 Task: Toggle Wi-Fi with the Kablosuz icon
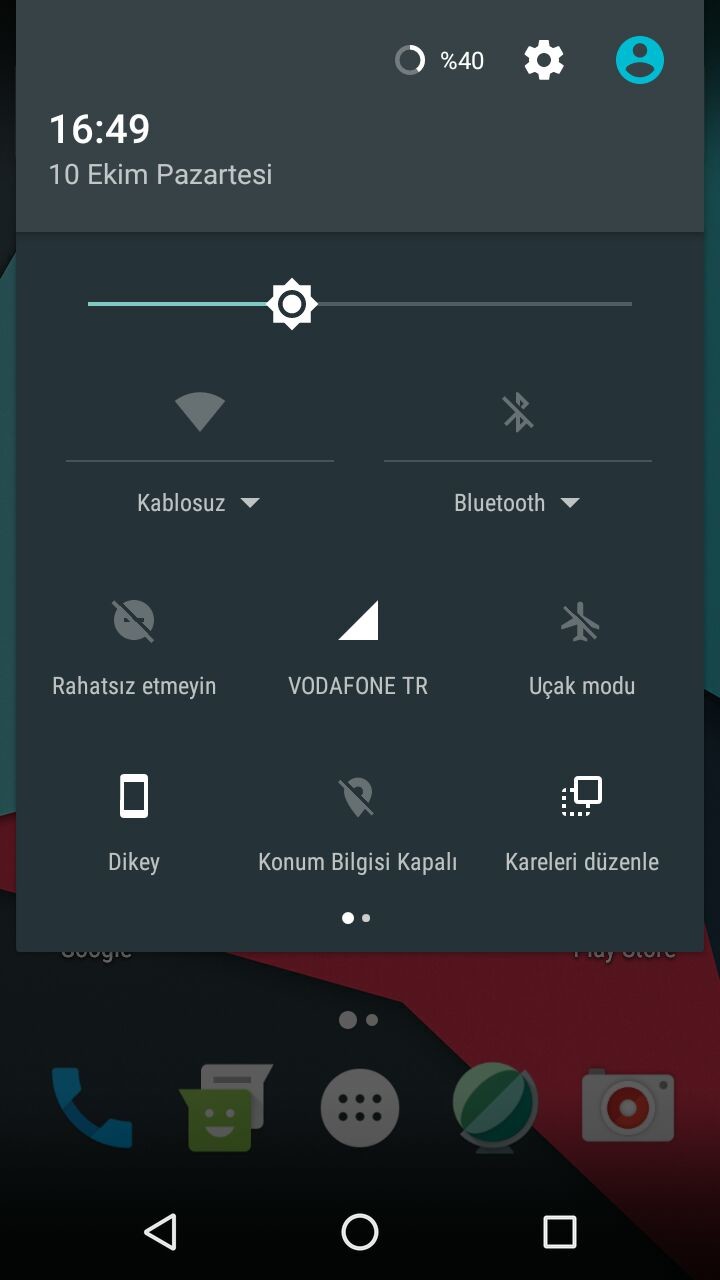[x=199, y=411]
